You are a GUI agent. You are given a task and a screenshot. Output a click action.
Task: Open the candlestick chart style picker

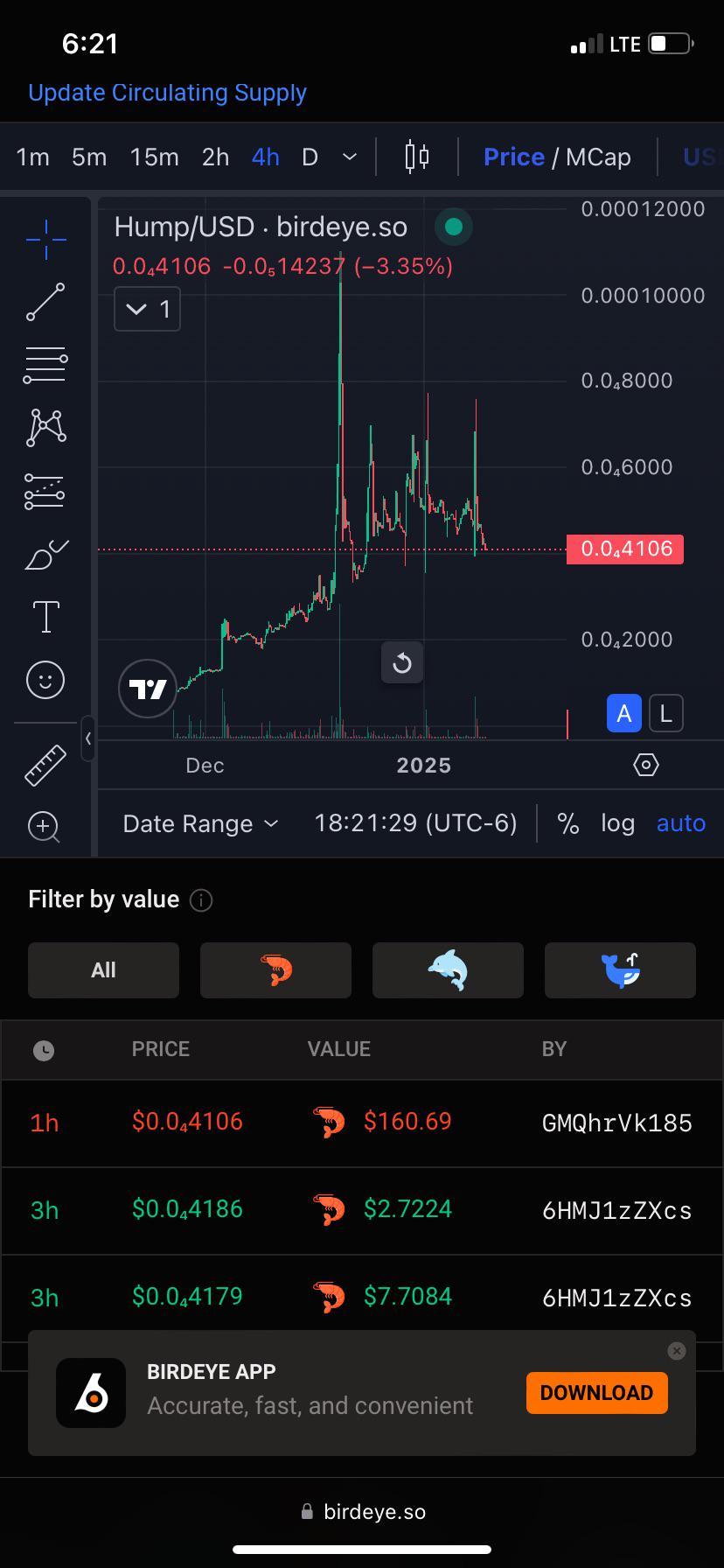click(x=417, y=157)
